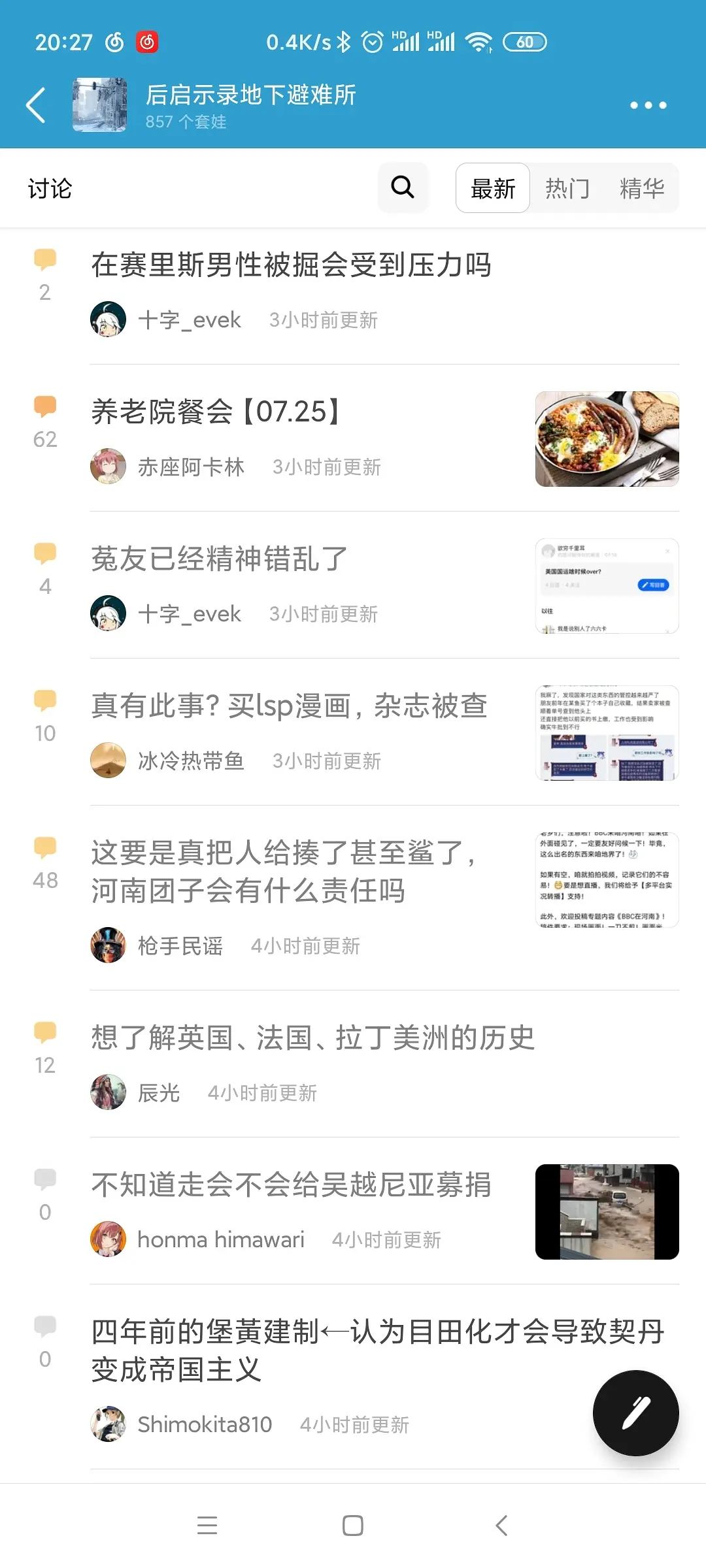Search the discussion board

click(x=403, y=188)
